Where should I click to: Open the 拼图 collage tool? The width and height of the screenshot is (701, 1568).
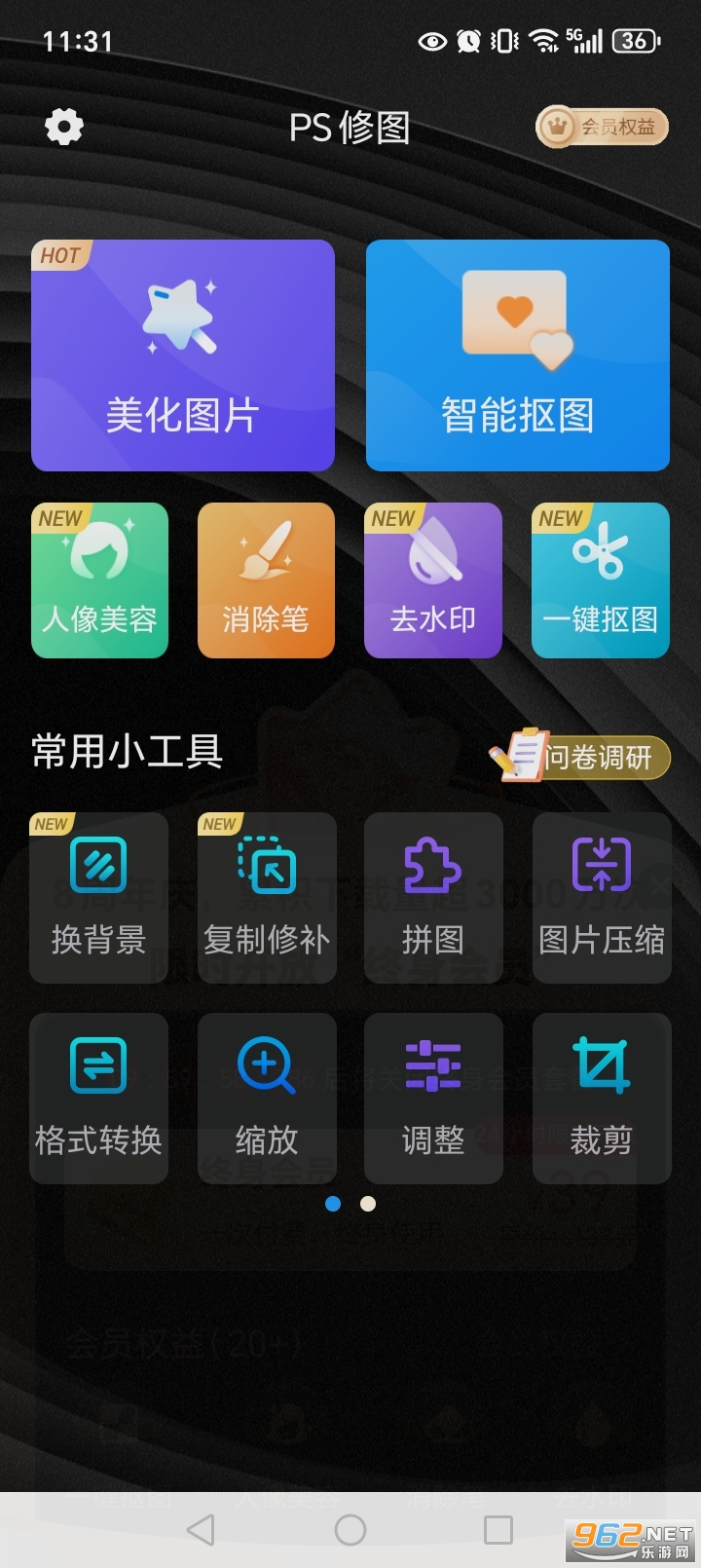coord(433,897)
